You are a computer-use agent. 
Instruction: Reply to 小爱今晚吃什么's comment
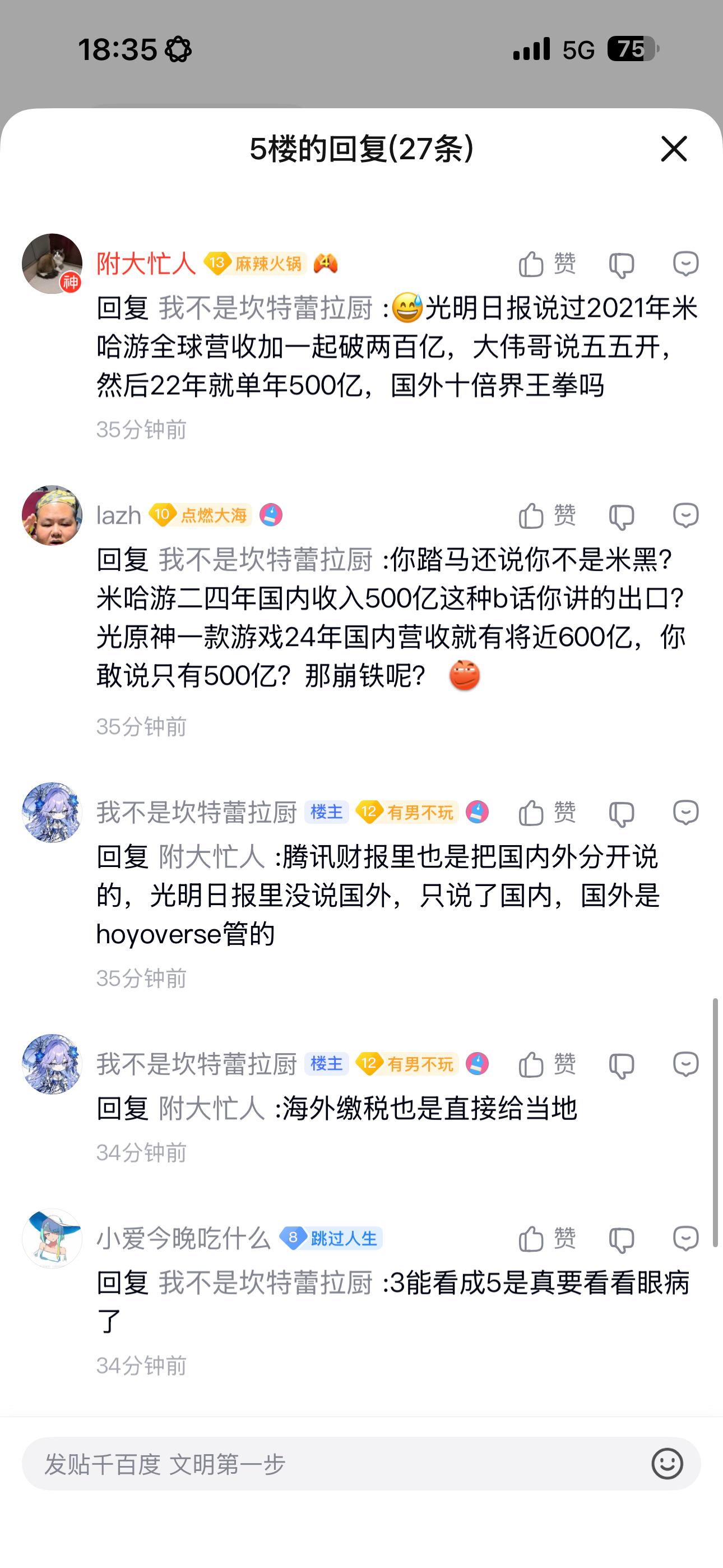(685, 1239)
